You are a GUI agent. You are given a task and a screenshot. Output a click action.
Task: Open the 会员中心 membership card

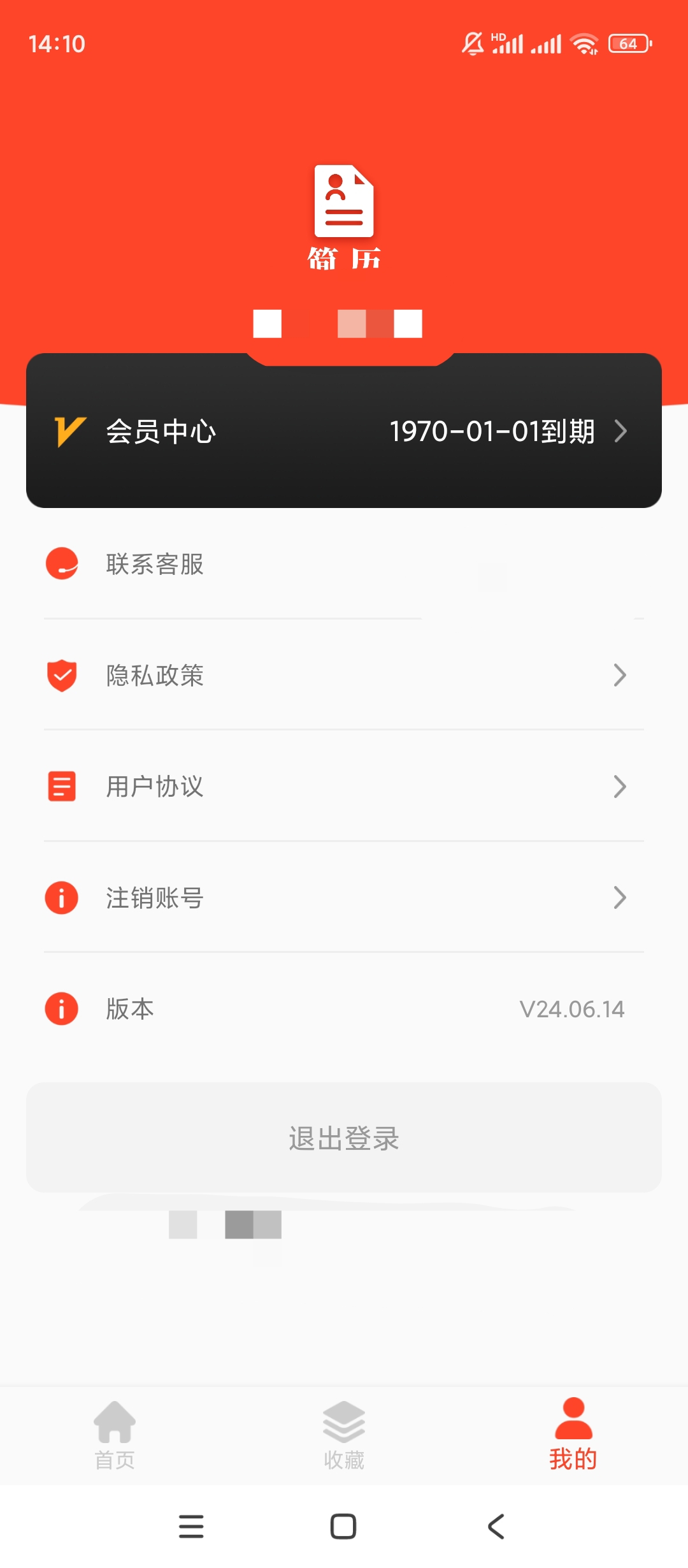pyautogui.click(x=344, y=431)
